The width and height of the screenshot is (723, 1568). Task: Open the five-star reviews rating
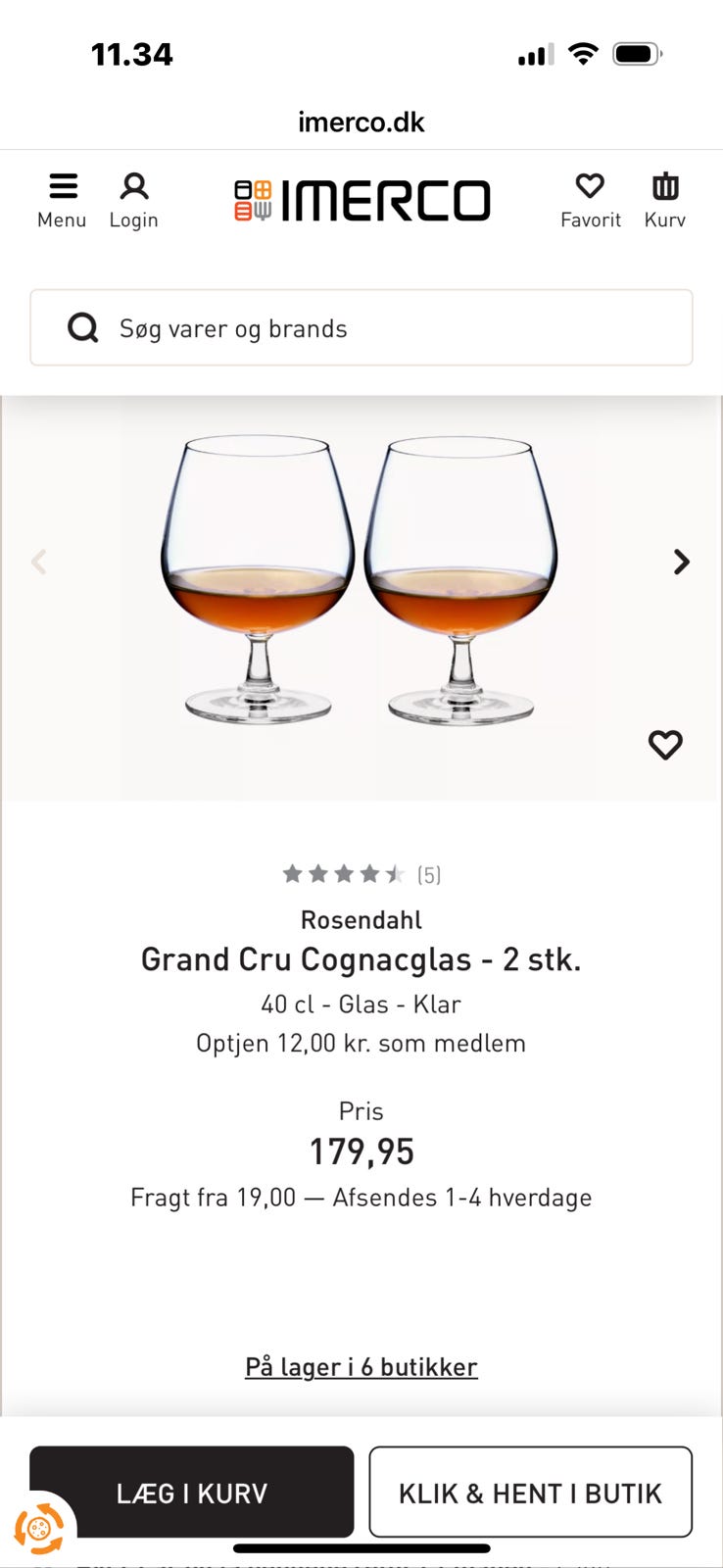pos(361,874)
